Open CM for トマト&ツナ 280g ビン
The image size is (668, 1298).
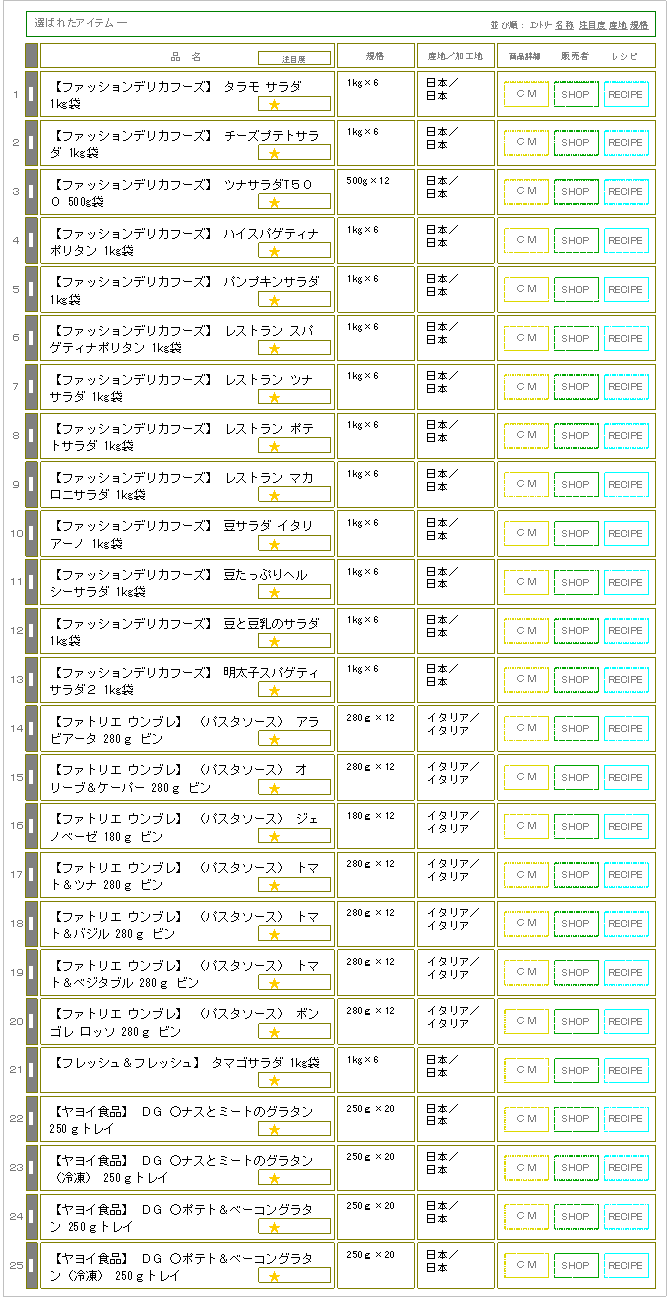(526, 875)
